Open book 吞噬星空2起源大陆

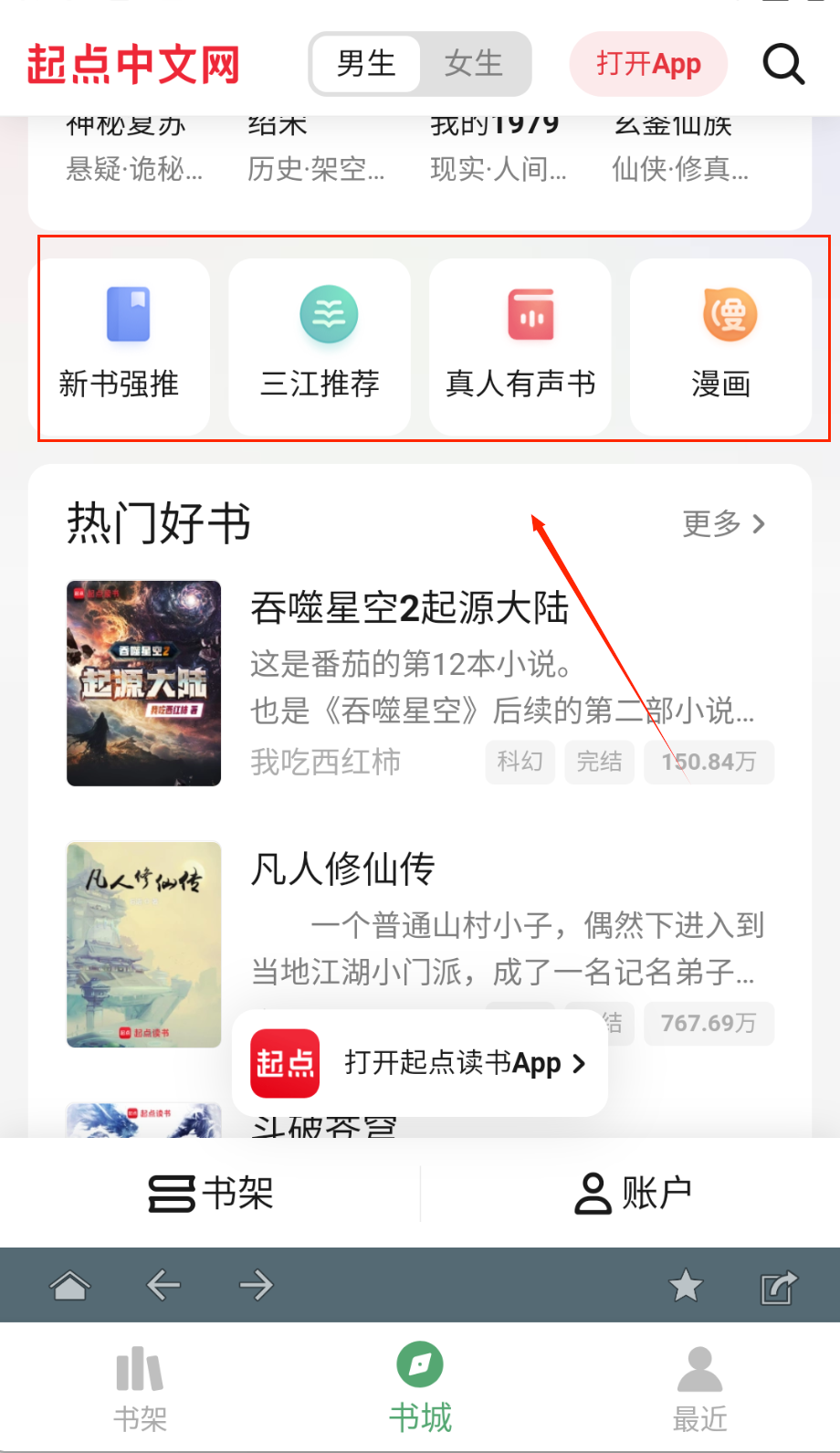point(410,608)
